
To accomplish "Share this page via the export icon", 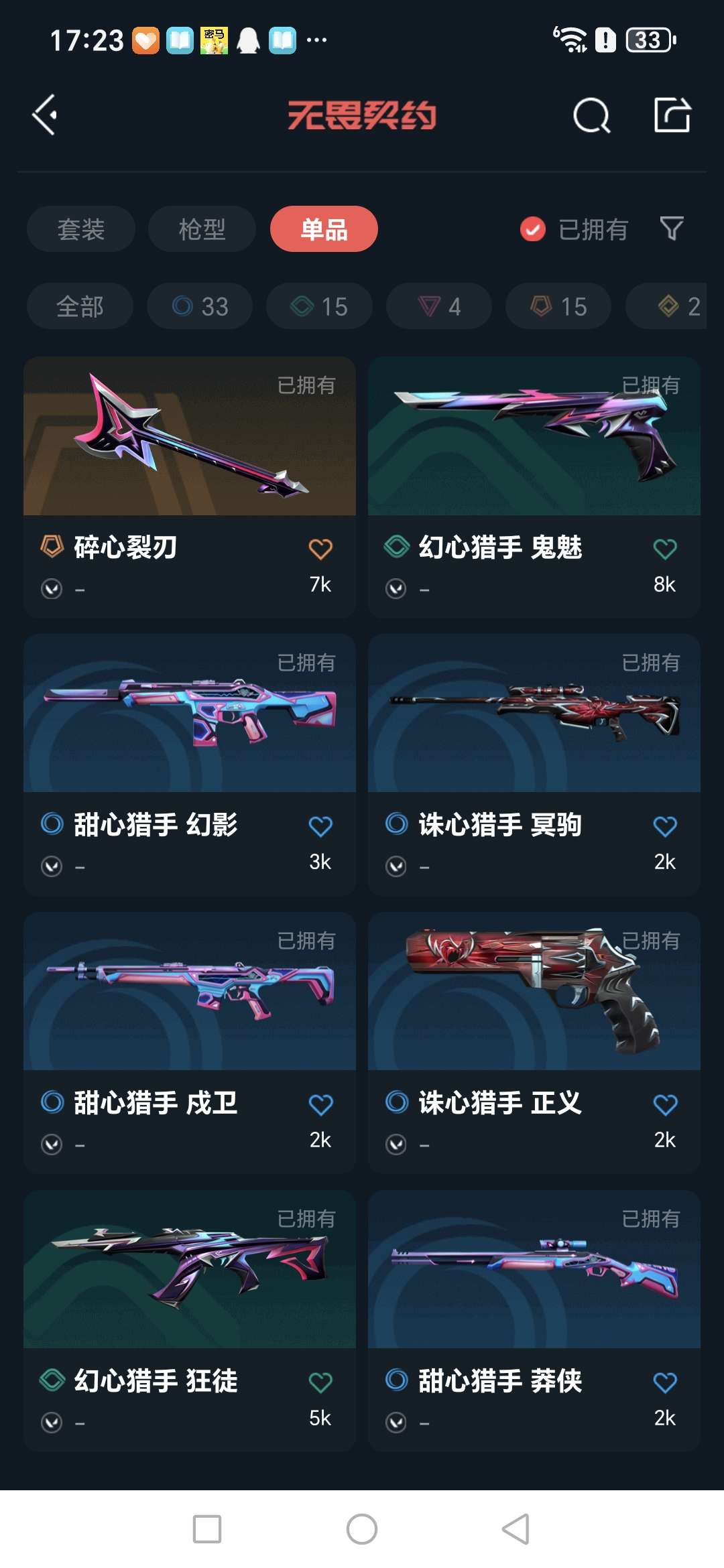I will pyautogui.click(x=672, y=115).
